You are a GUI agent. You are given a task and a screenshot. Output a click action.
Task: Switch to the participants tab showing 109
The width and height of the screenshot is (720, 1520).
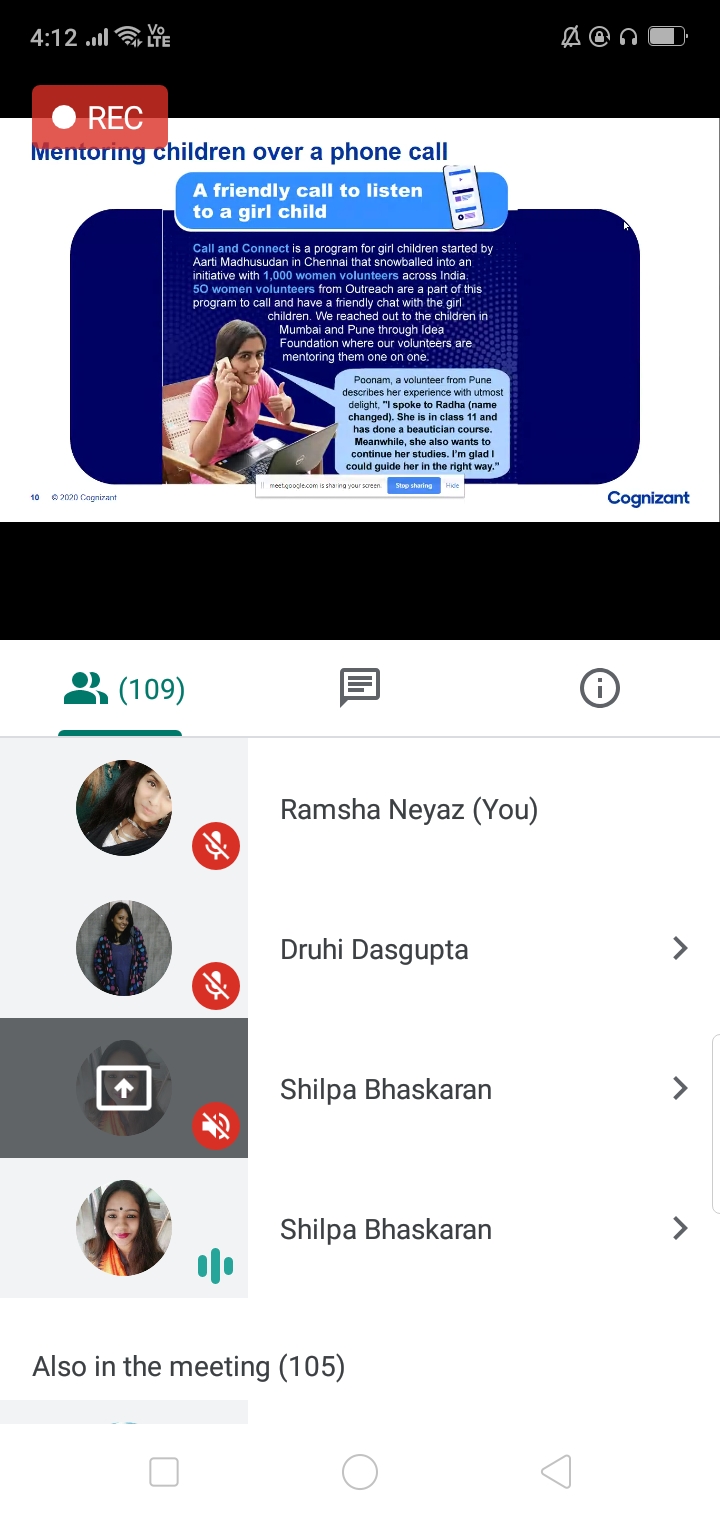[x=122, y=689]
